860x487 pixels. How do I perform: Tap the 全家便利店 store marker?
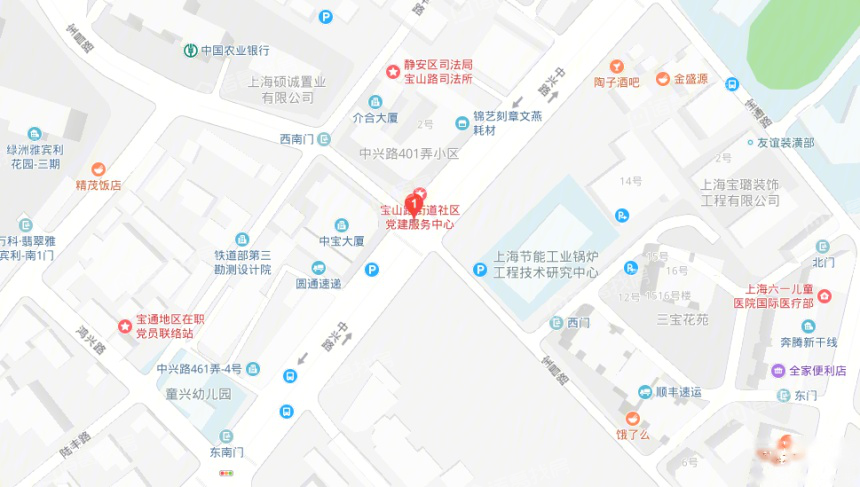tap(778, 370)
